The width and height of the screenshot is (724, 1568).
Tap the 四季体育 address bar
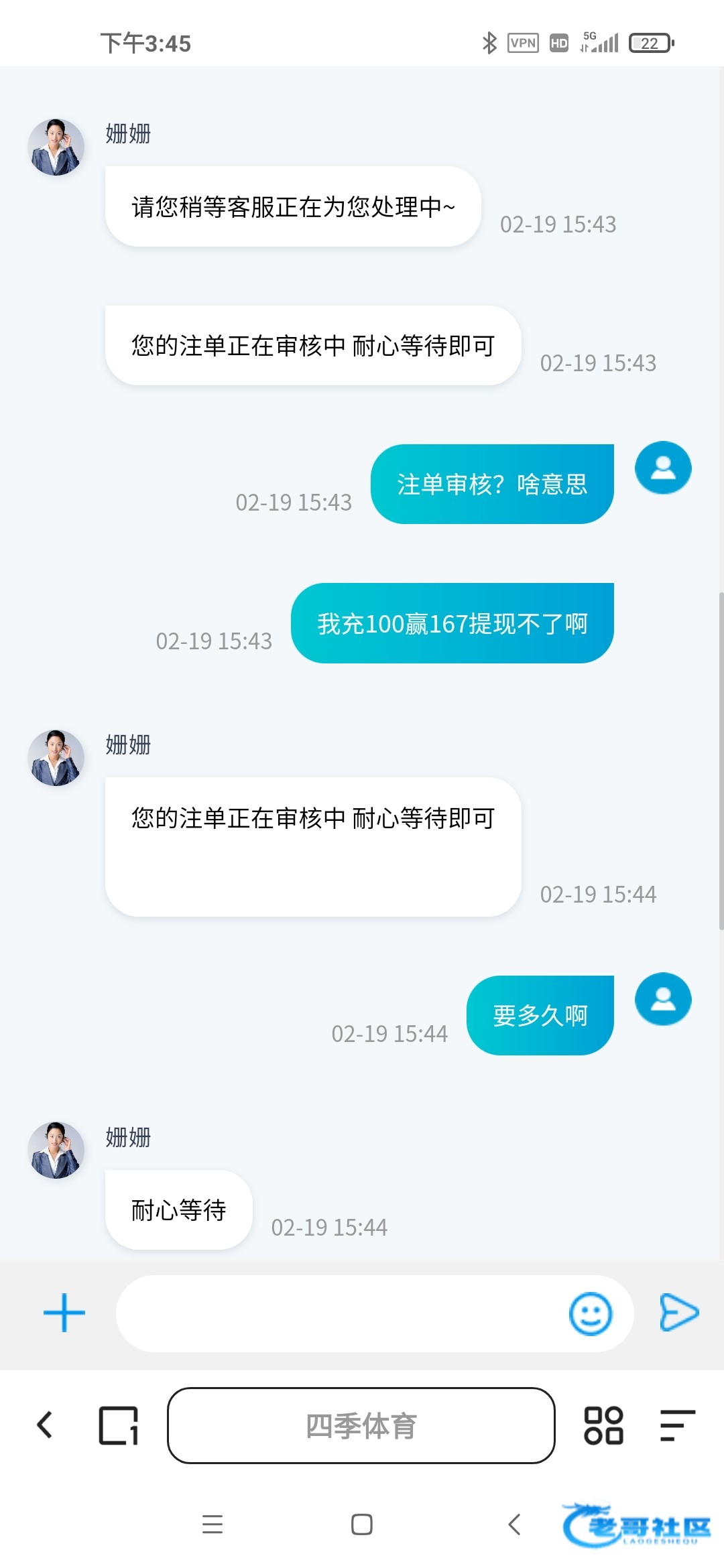pyautogui.click(x=361, y=1425)
